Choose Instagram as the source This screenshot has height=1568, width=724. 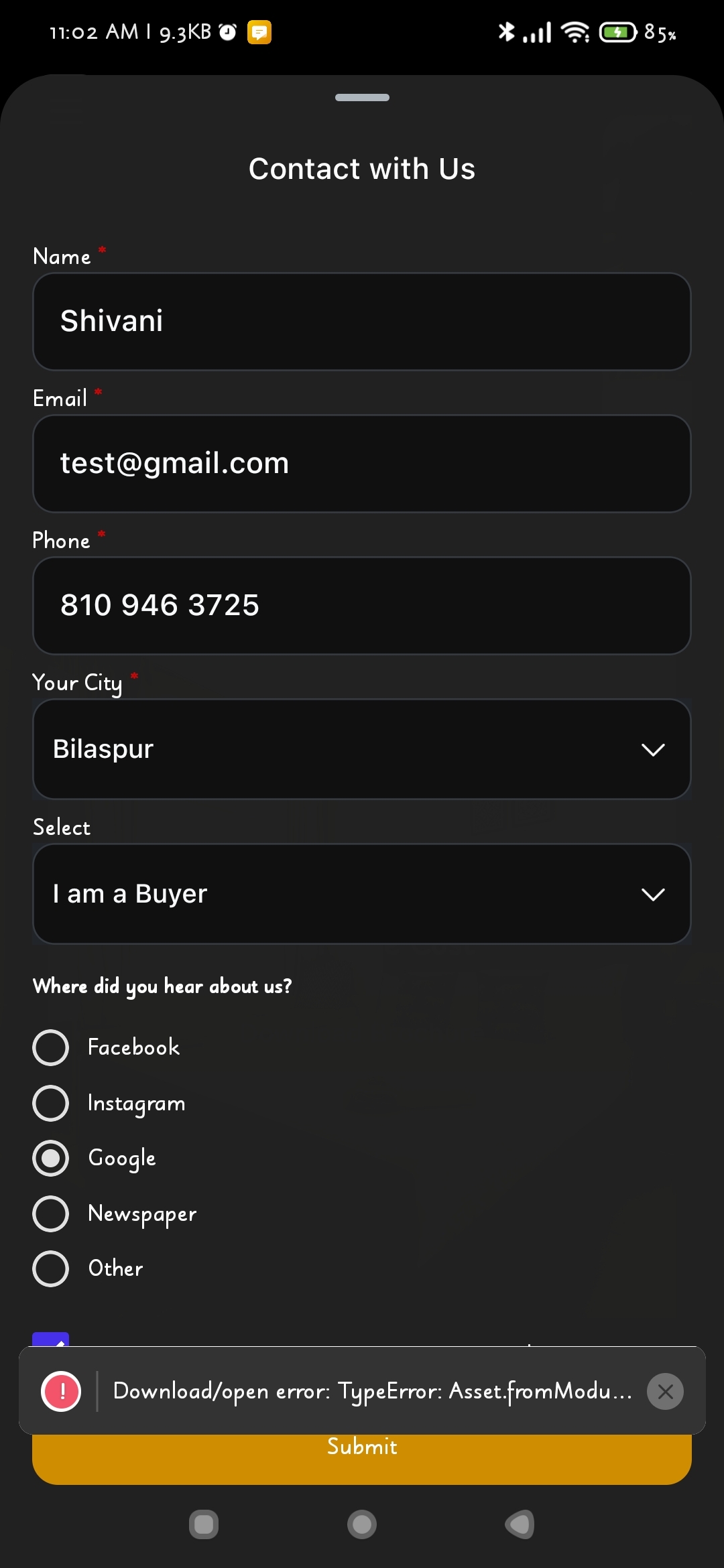(x=51, y=1103)
